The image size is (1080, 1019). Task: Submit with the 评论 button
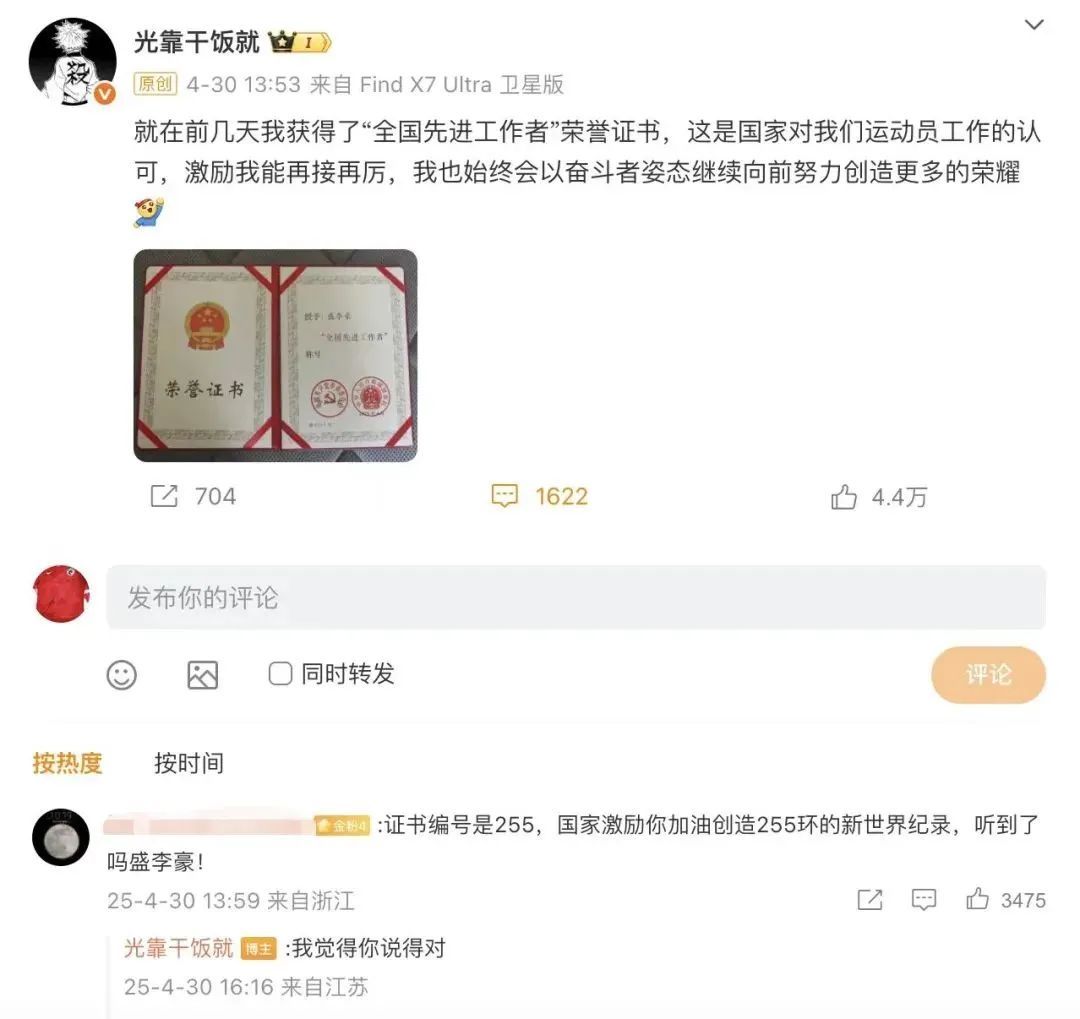[x=987, y=675]
